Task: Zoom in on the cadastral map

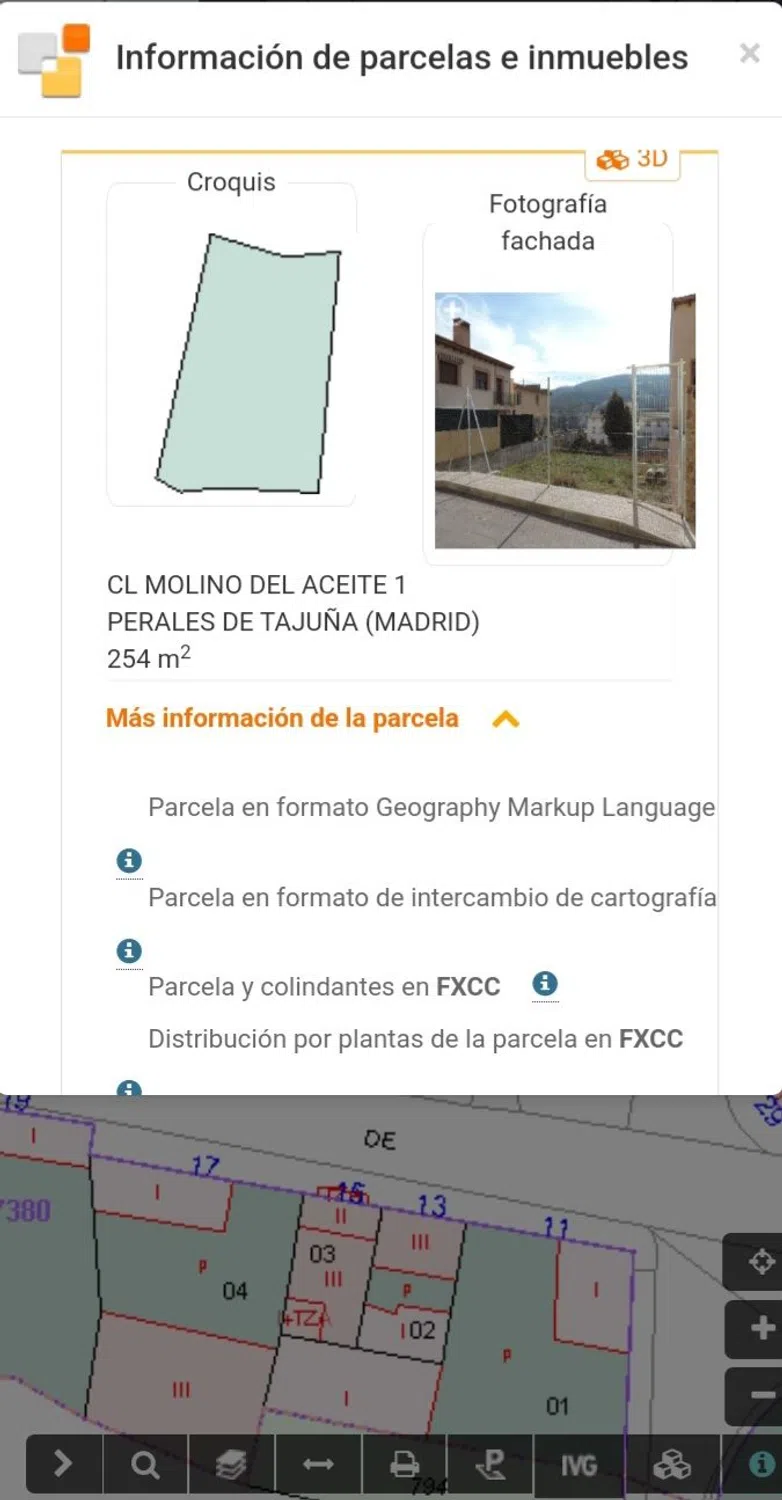Action: pos(761,1329)
